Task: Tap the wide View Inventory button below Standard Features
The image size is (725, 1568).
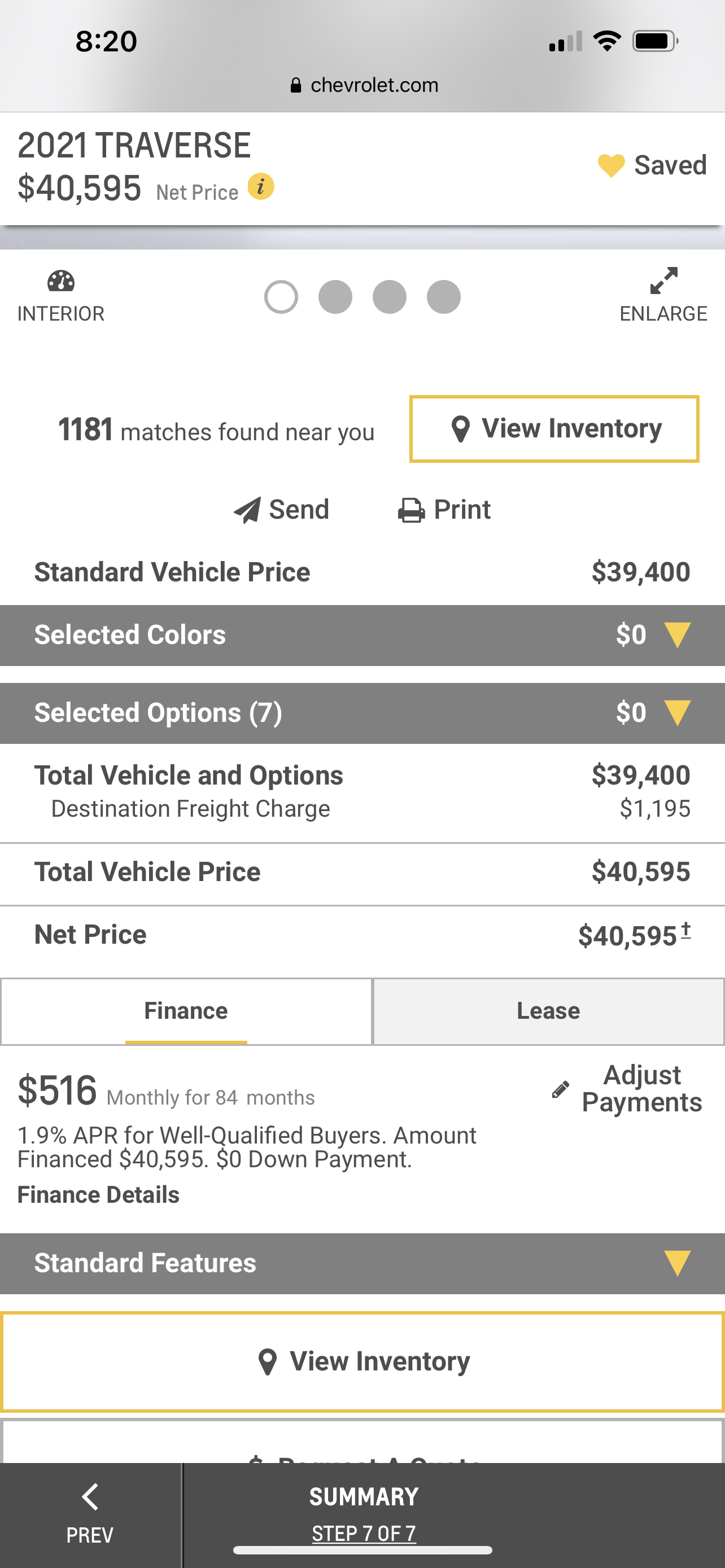Action: pyautogui.click(x=362, y=1361)
